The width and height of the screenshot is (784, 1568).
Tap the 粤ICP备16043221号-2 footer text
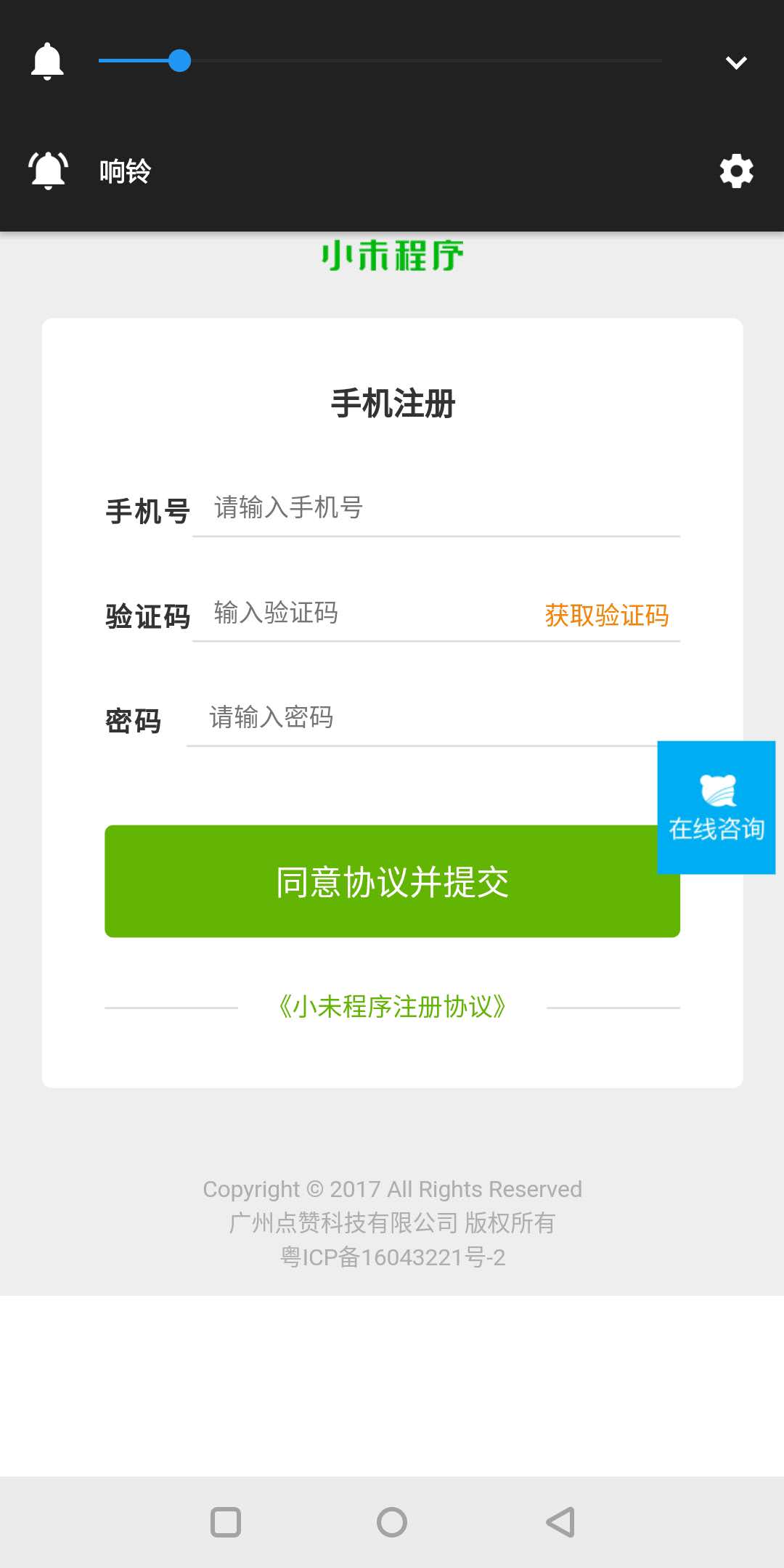pyautogui.click(x=392, y=1258)
